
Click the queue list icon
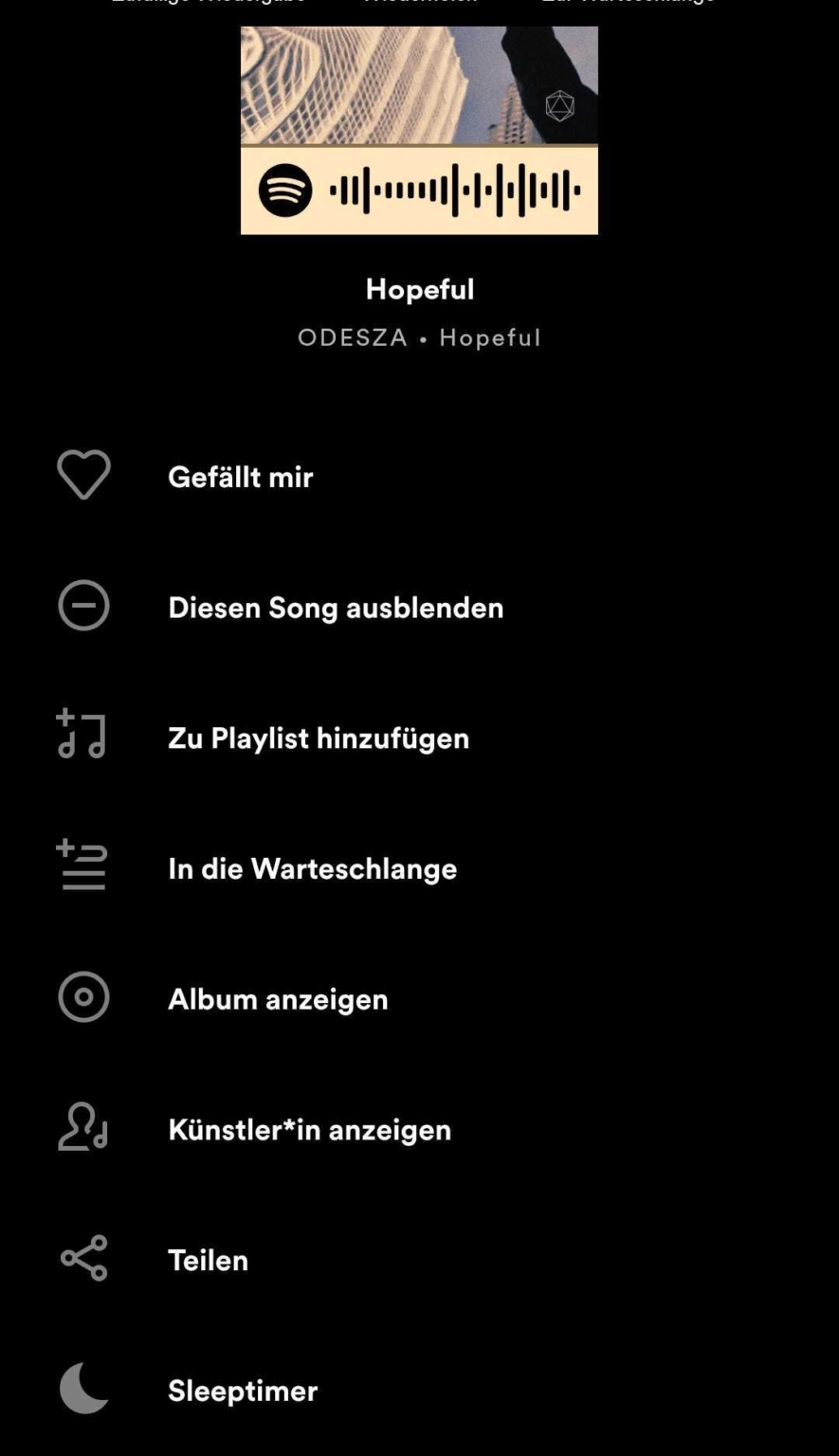pyautogui.click(x=83, y=867)
